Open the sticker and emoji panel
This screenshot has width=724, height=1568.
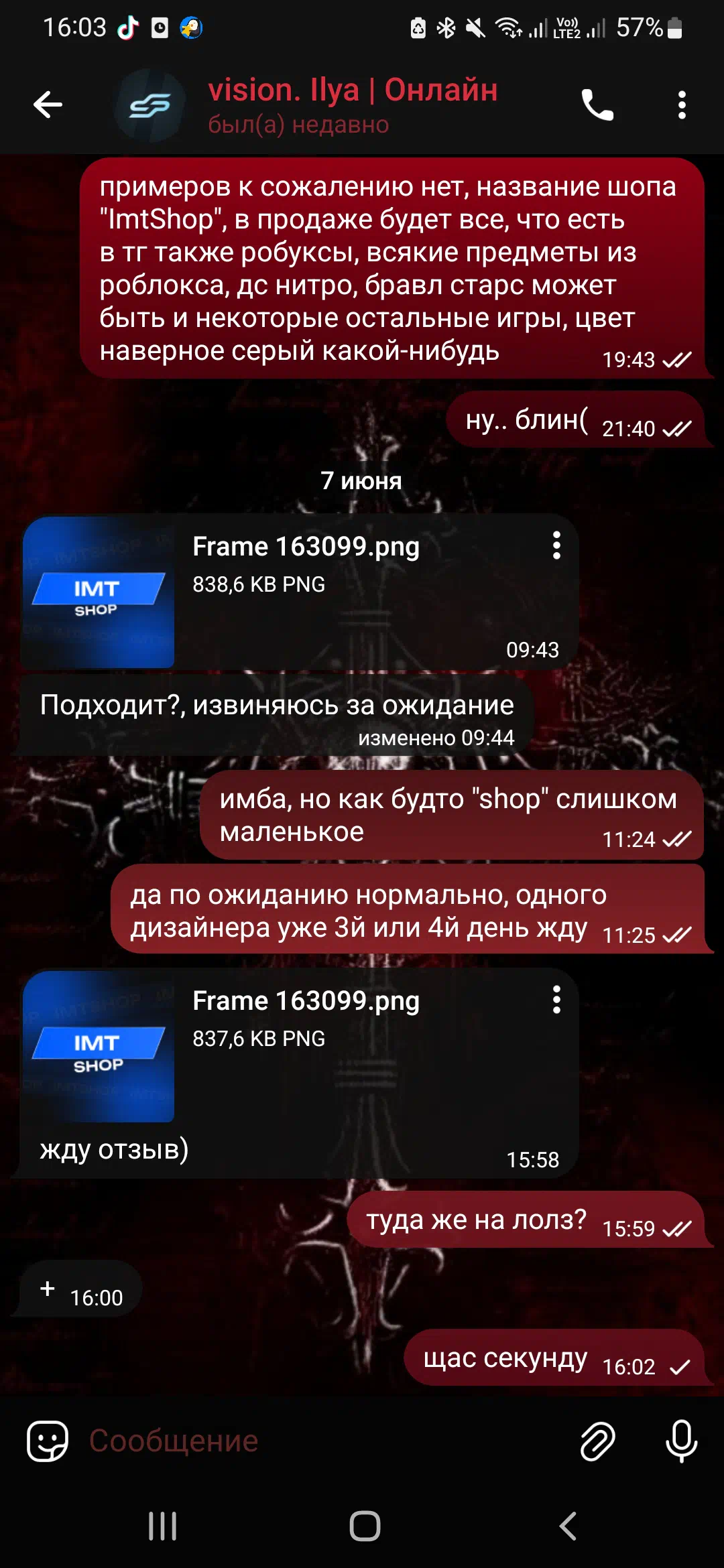click(47, 1441)
